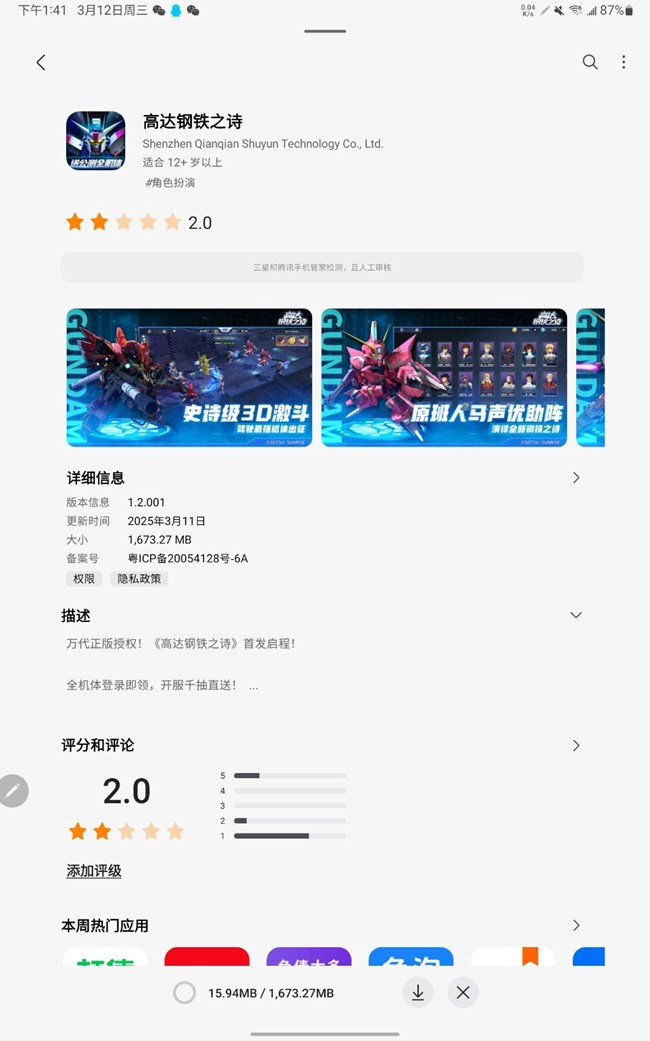This screenshot has width=650, height=1041.
Task: Go back using the top-left arrow
Action: click(x=41, y=62)
